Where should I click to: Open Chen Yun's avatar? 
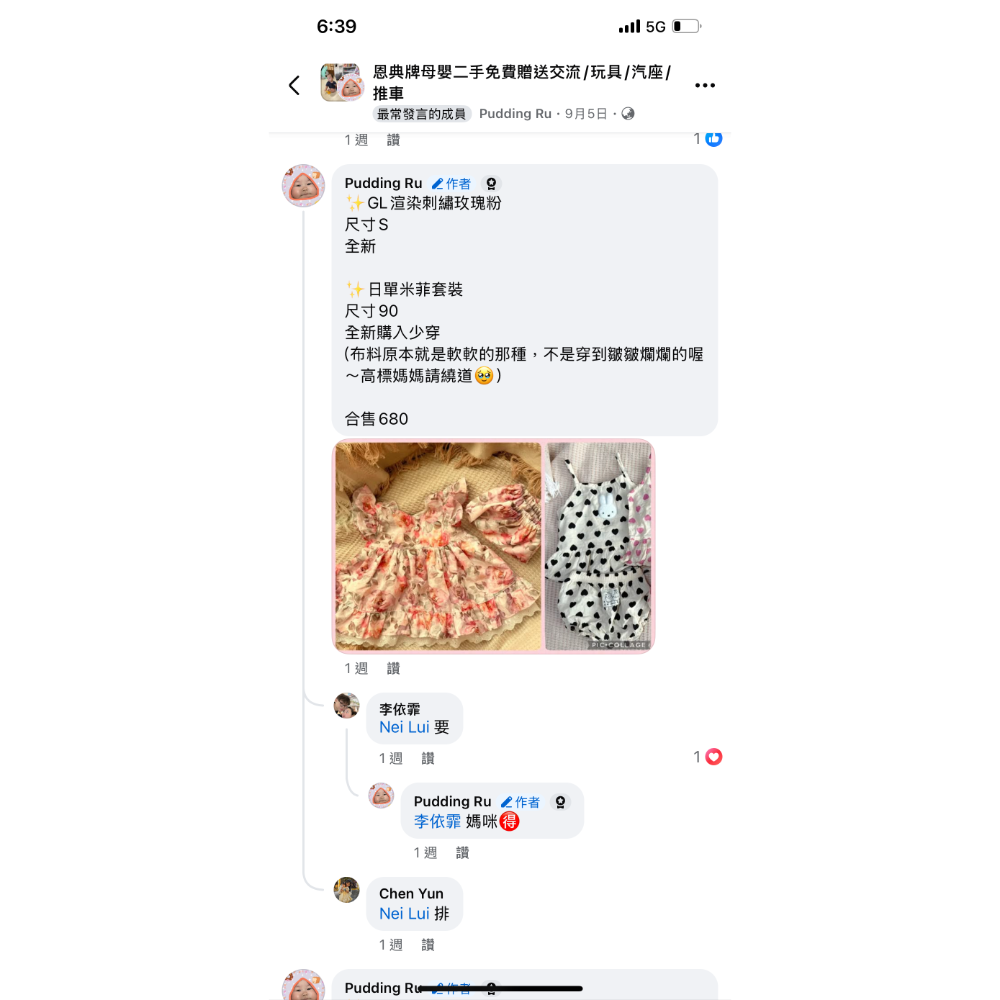point(346,890)
